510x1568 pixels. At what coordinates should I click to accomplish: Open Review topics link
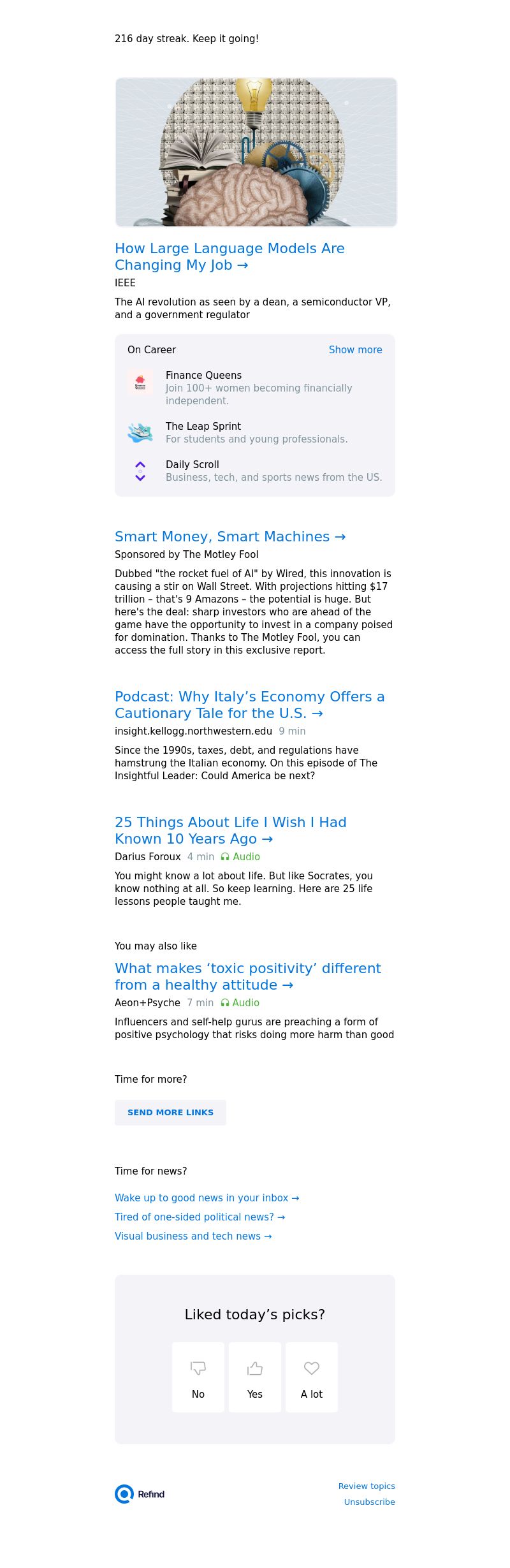click(x=366, y=1486)
